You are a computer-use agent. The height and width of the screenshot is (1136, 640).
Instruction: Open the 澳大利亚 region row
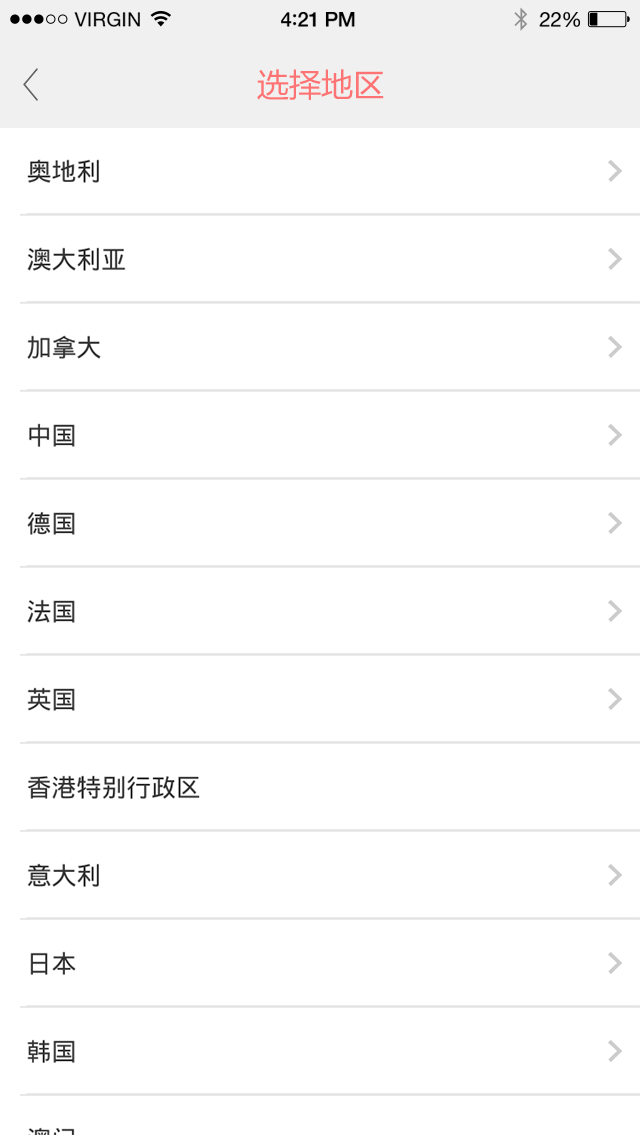tap(320, 259)
